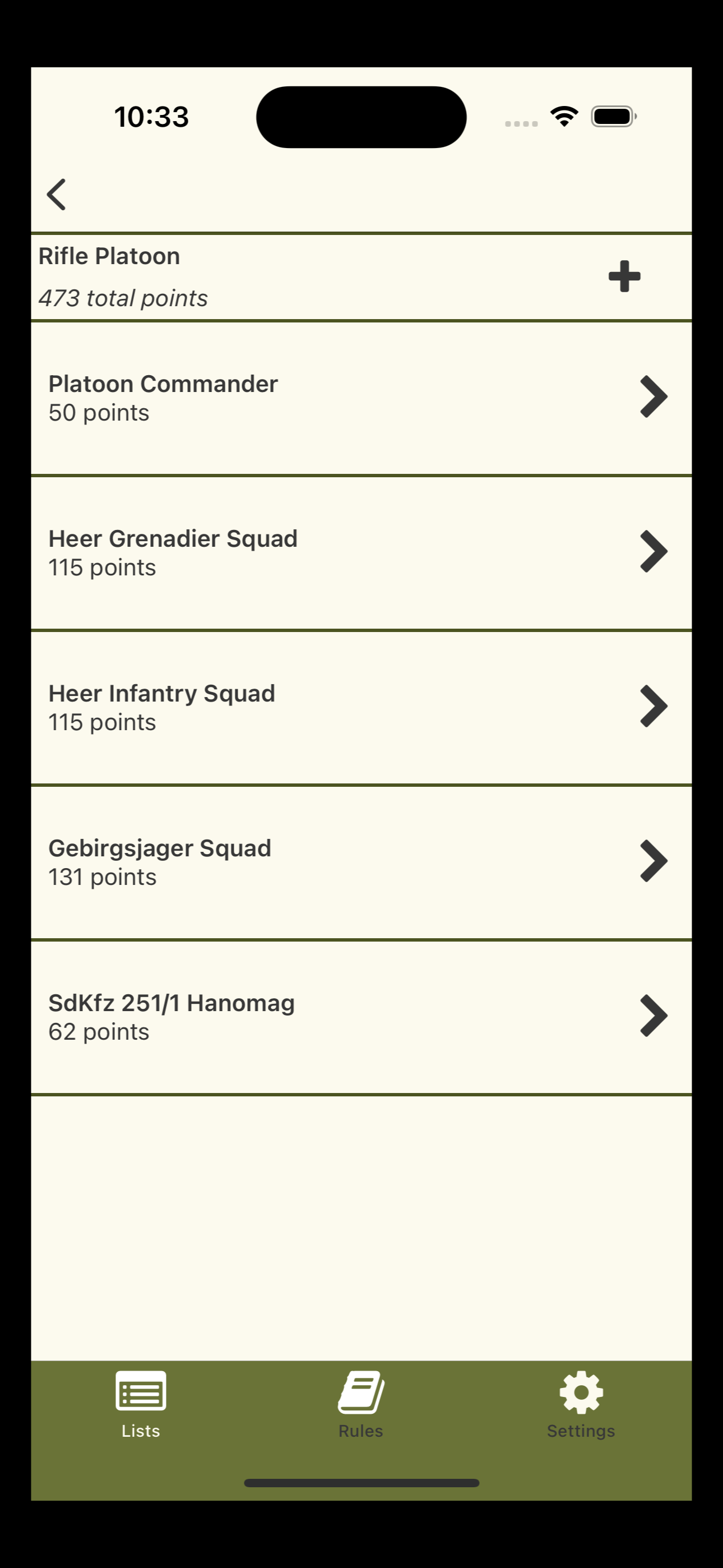Screen dimensions: 723x1568
Task: Add a unit with the plus icon
Action: tap(624, 276)
